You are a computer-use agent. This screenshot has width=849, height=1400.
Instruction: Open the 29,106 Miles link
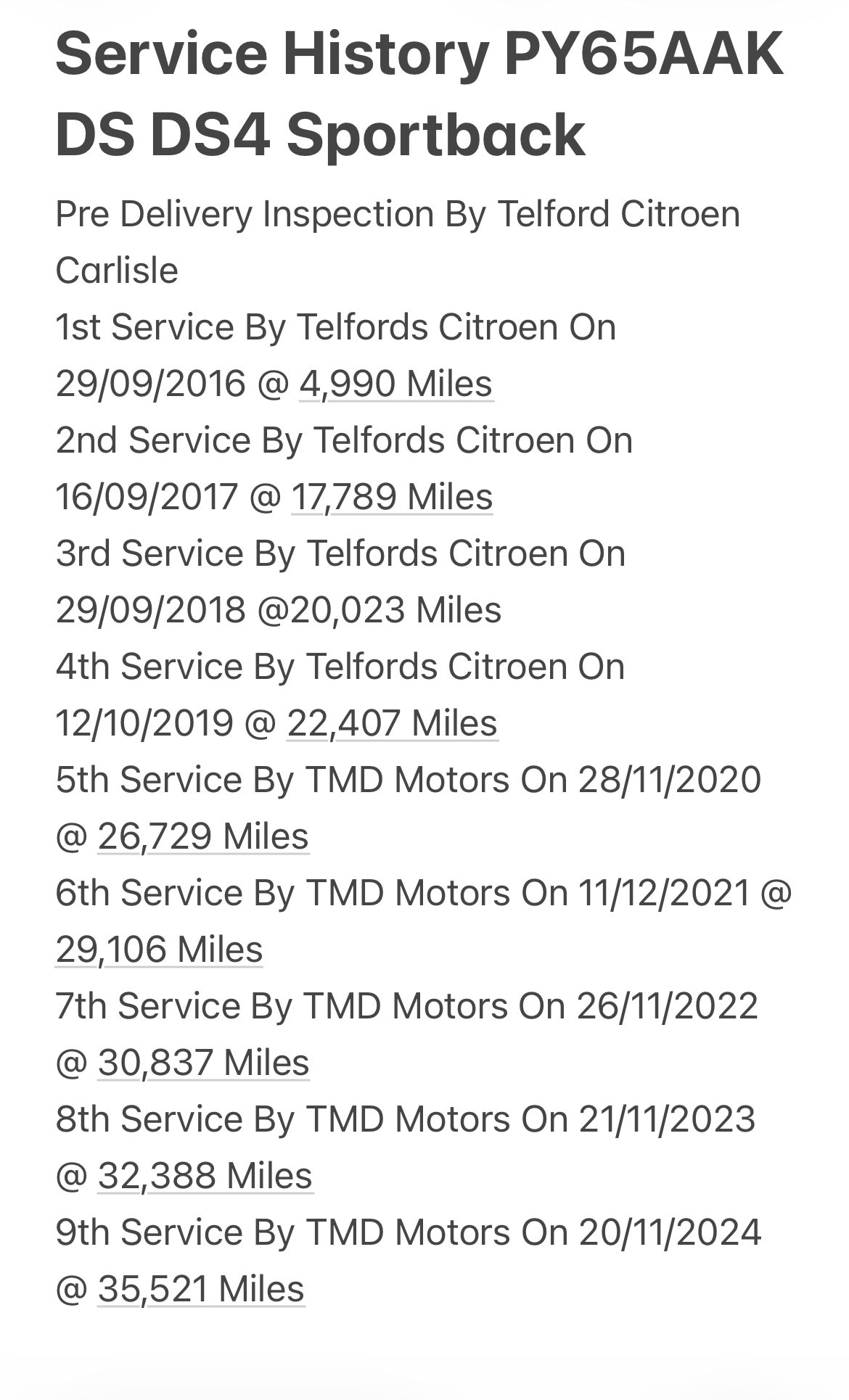pos(159,950)
